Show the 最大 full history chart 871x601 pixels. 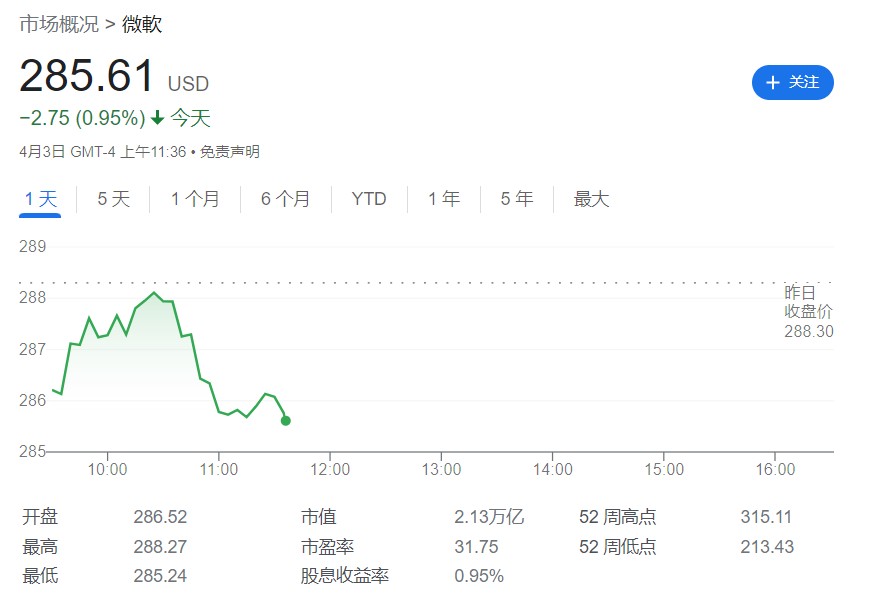click(591, 199)
